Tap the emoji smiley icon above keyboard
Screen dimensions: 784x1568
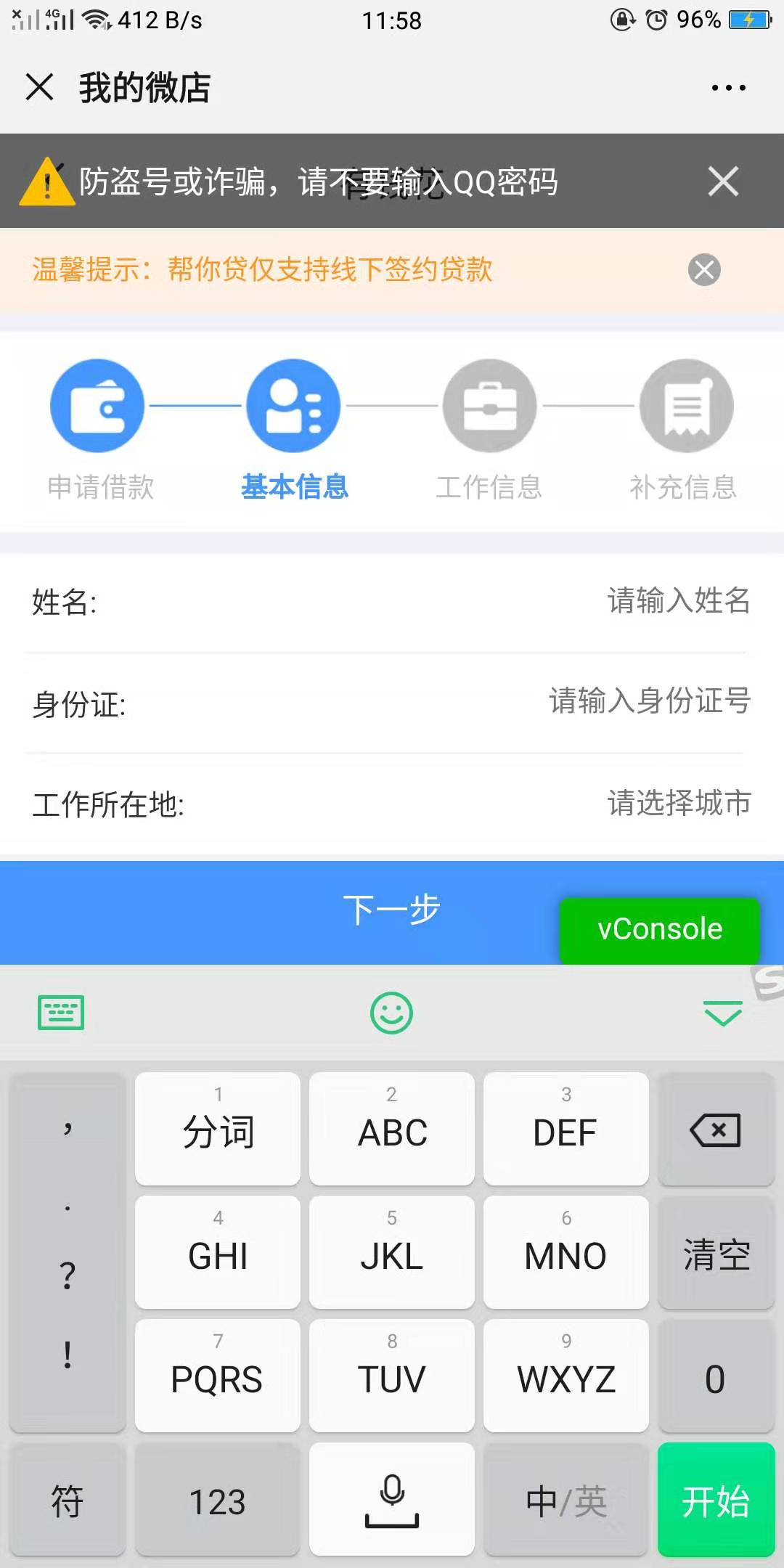391,1011
